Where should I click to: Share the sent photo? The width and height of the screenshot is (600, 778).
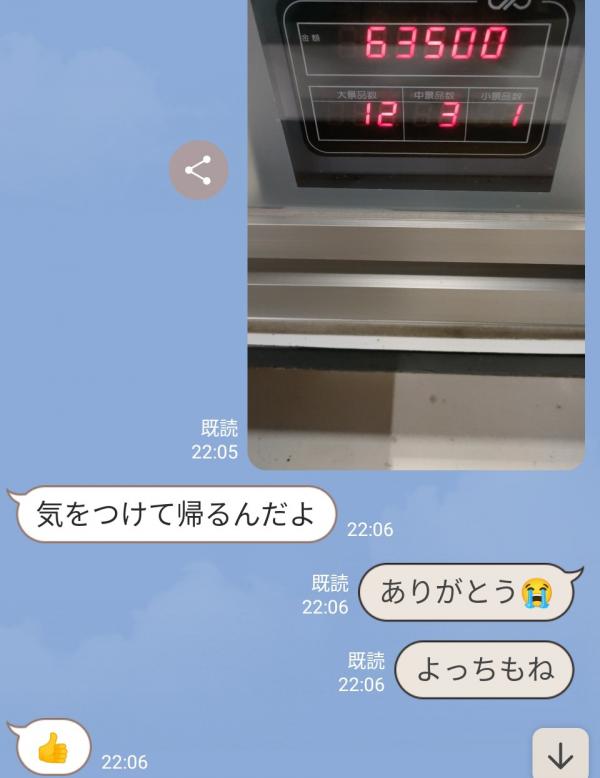pos(198,170)
